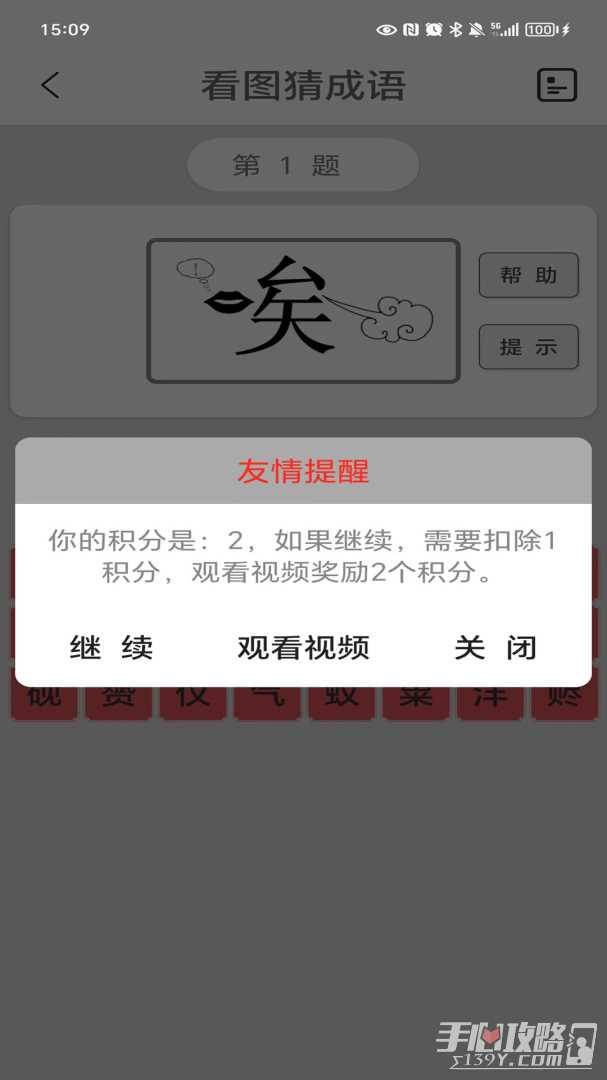Dismiss the dialog with 关闭
Viewport: 607px width, 1080px height.
pyautogui.click(x=495, y=647)
